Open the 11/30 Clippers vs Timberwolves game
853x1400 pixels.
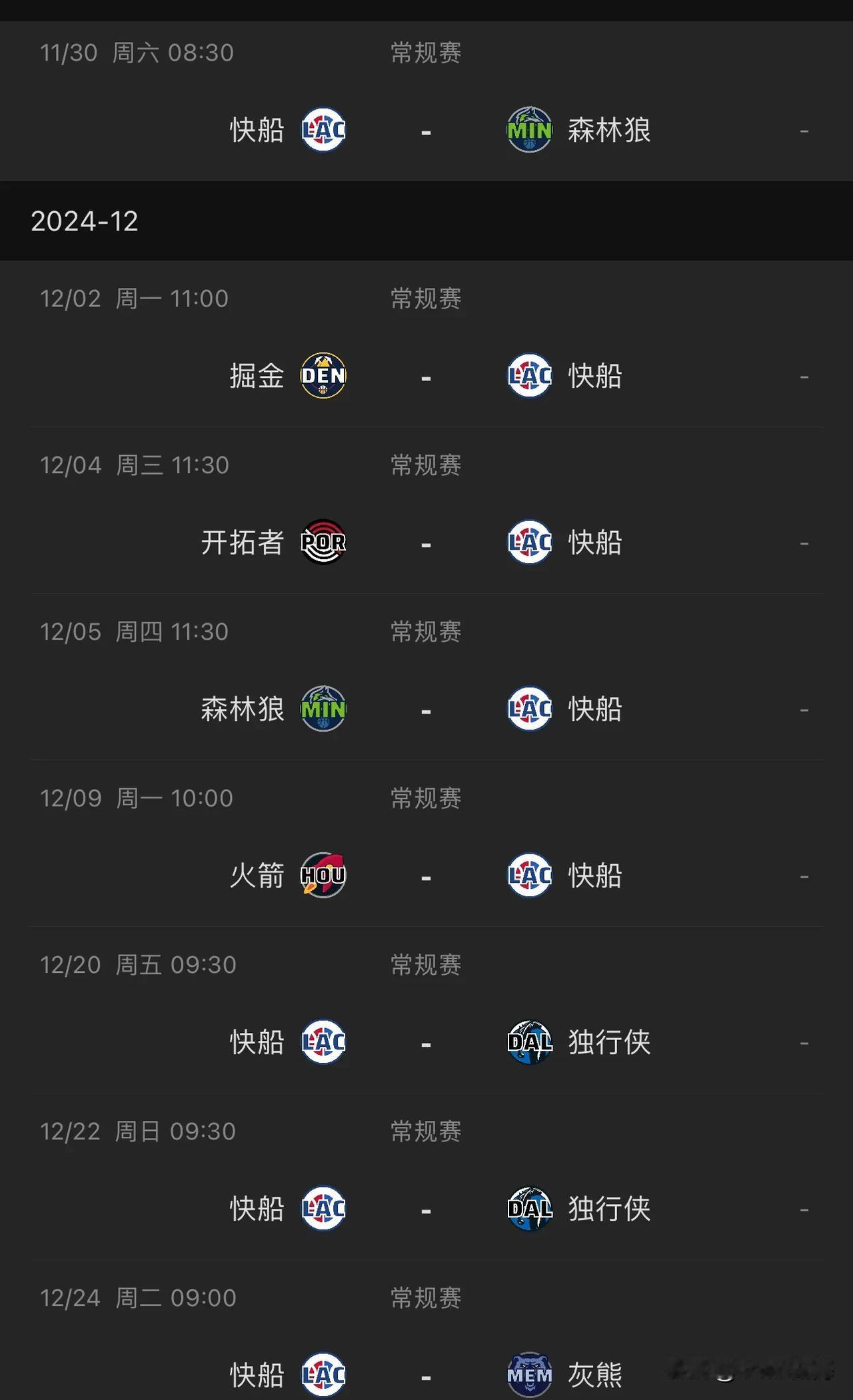pyautogui.click(x=426, y=131)
